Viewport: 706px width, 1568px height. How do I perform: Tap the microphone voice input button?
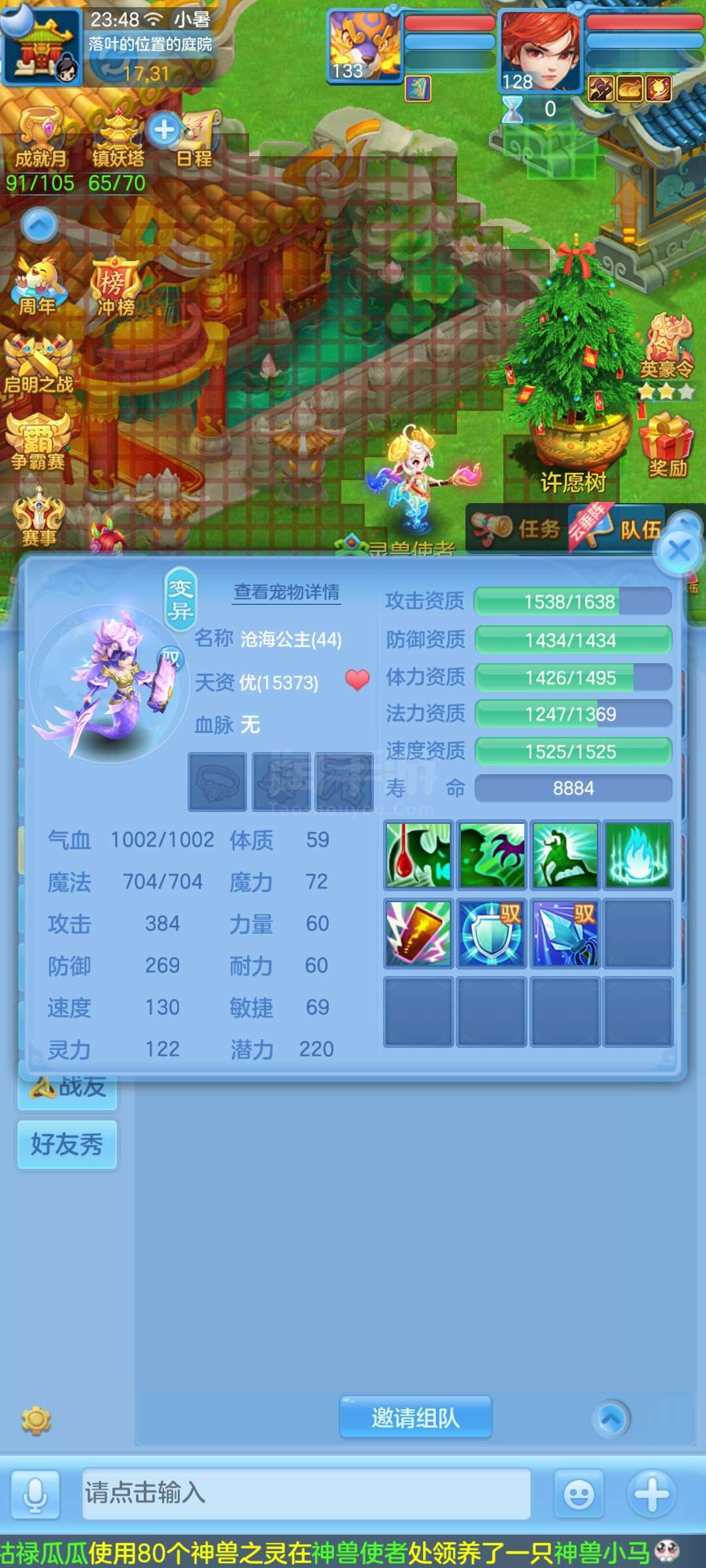(x=35, y=1494)
